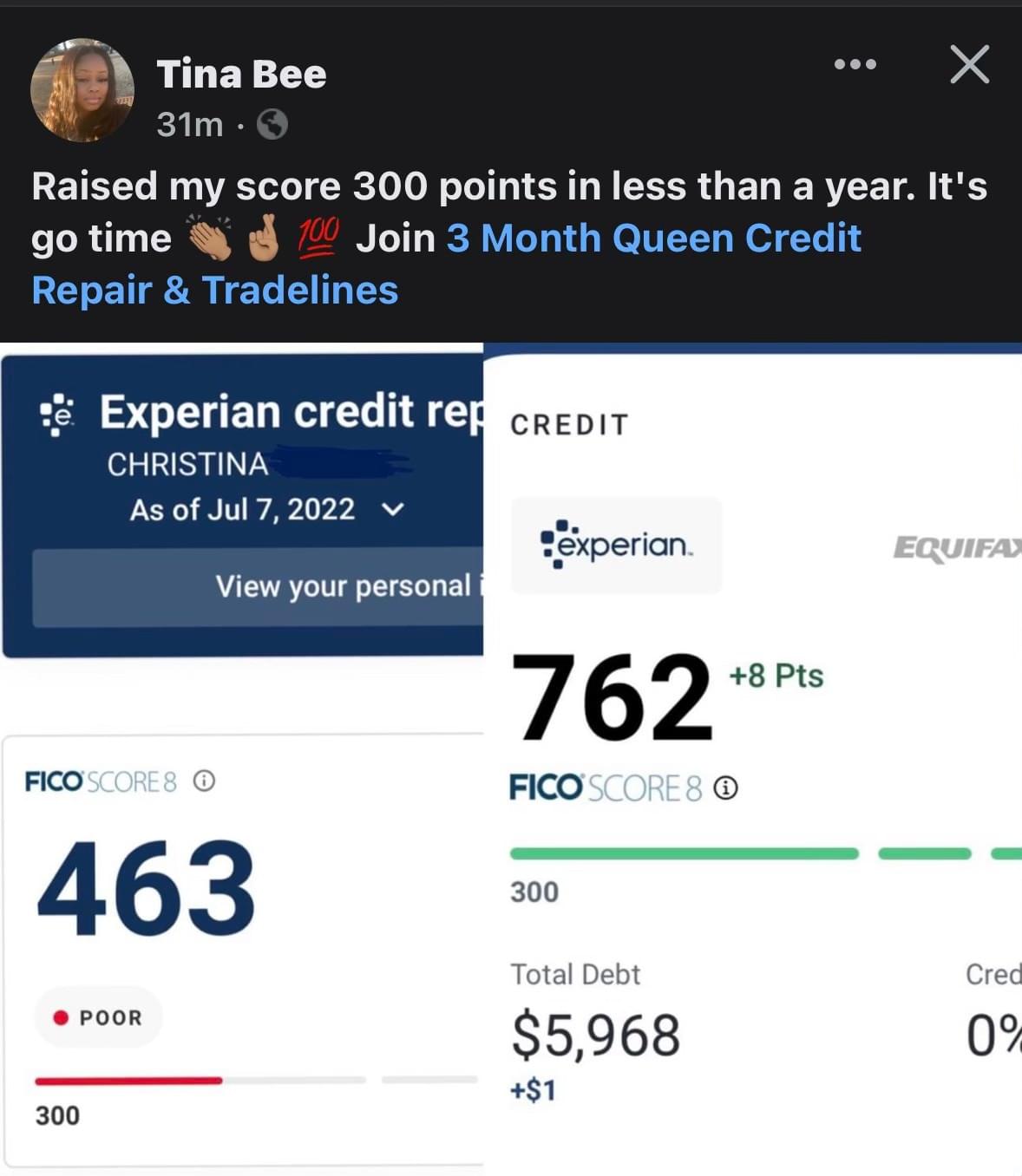Open Tina Bee's profile name
This screenshot has width=1022, height=1176.
coord(241,75)
